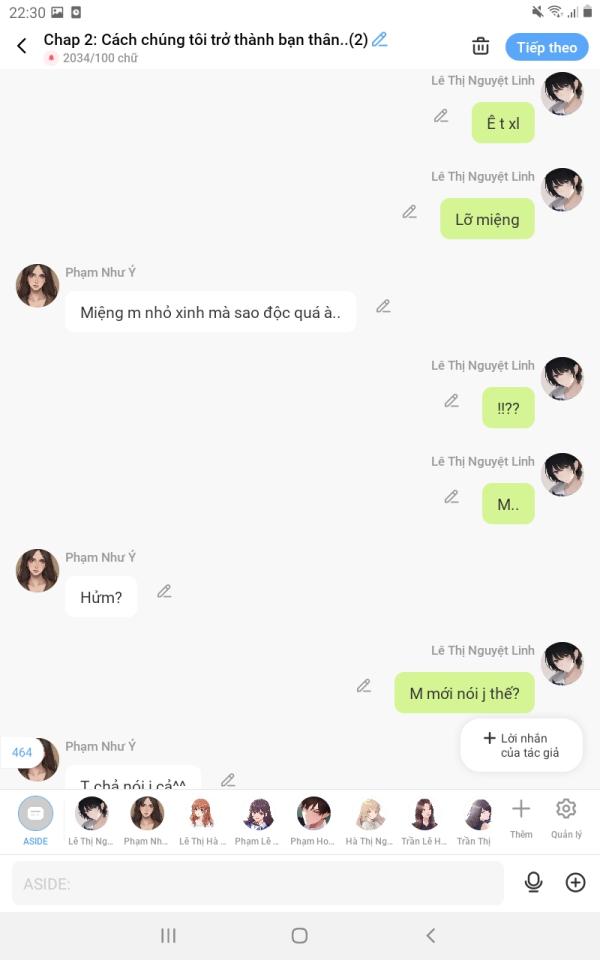
Task: Edit the 'Lỡ miệng' message
Action: (x=409, y=212)
